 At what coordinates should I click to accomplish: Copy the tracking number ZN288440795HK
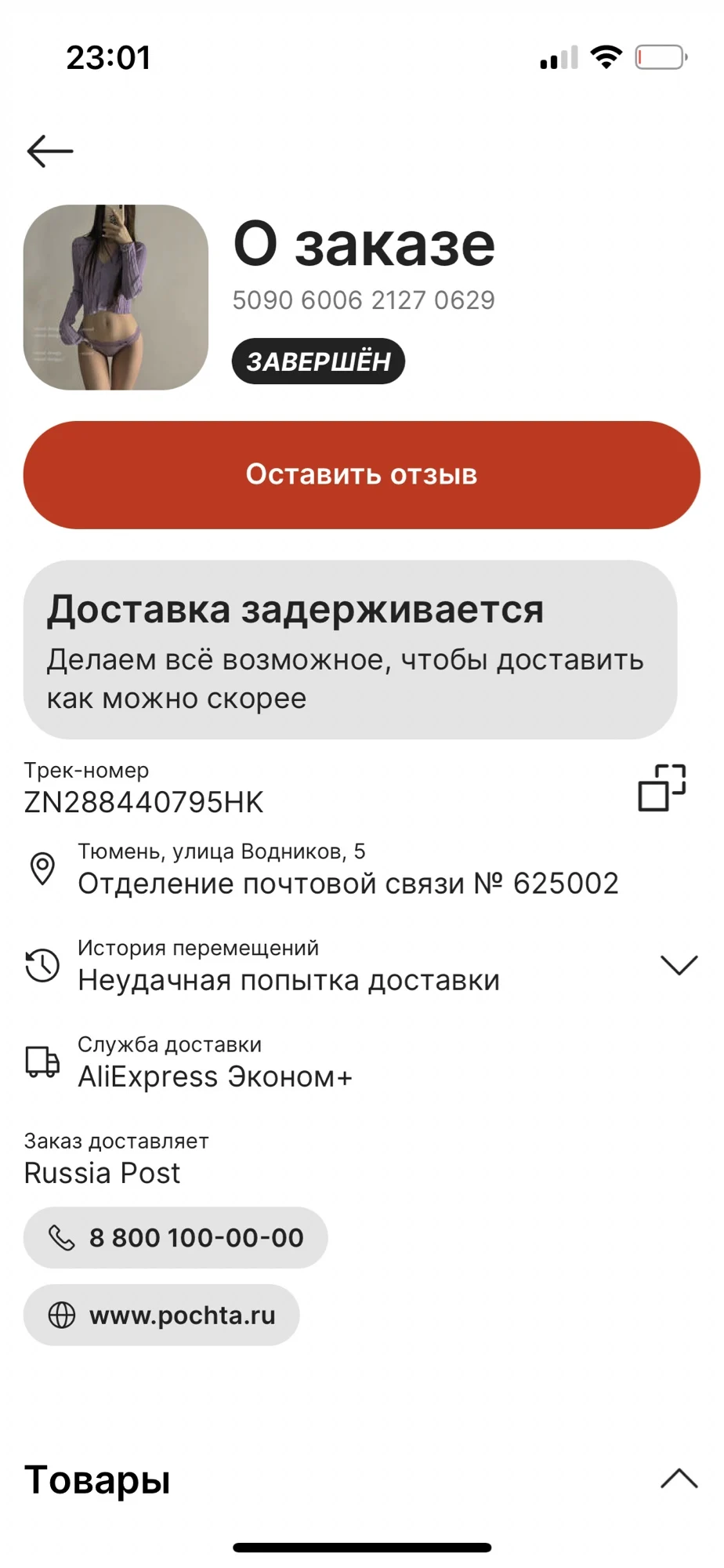(x=662, y=787)
